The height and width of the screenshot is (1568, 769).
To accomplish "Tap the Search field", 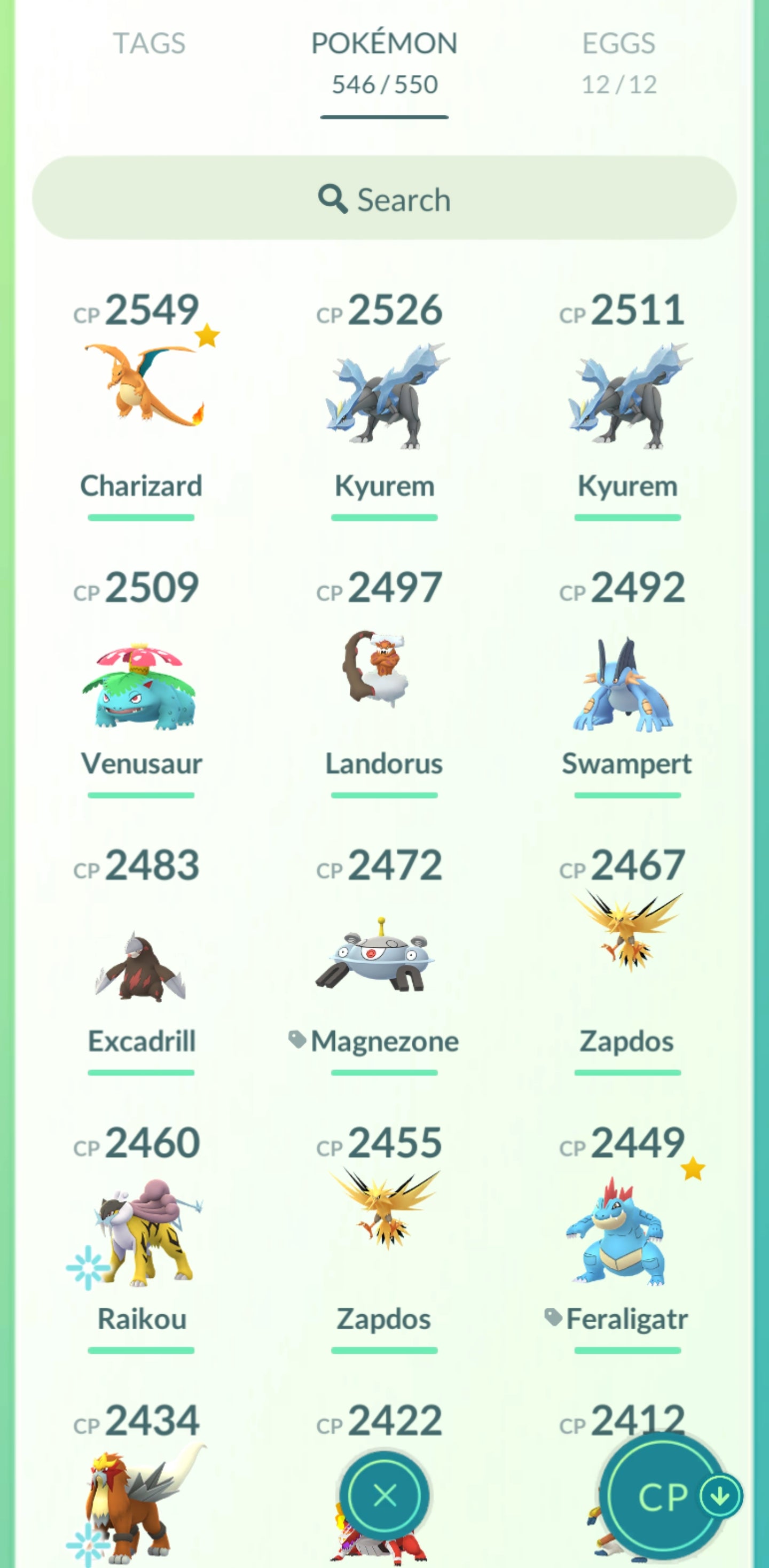I will 384,198.
